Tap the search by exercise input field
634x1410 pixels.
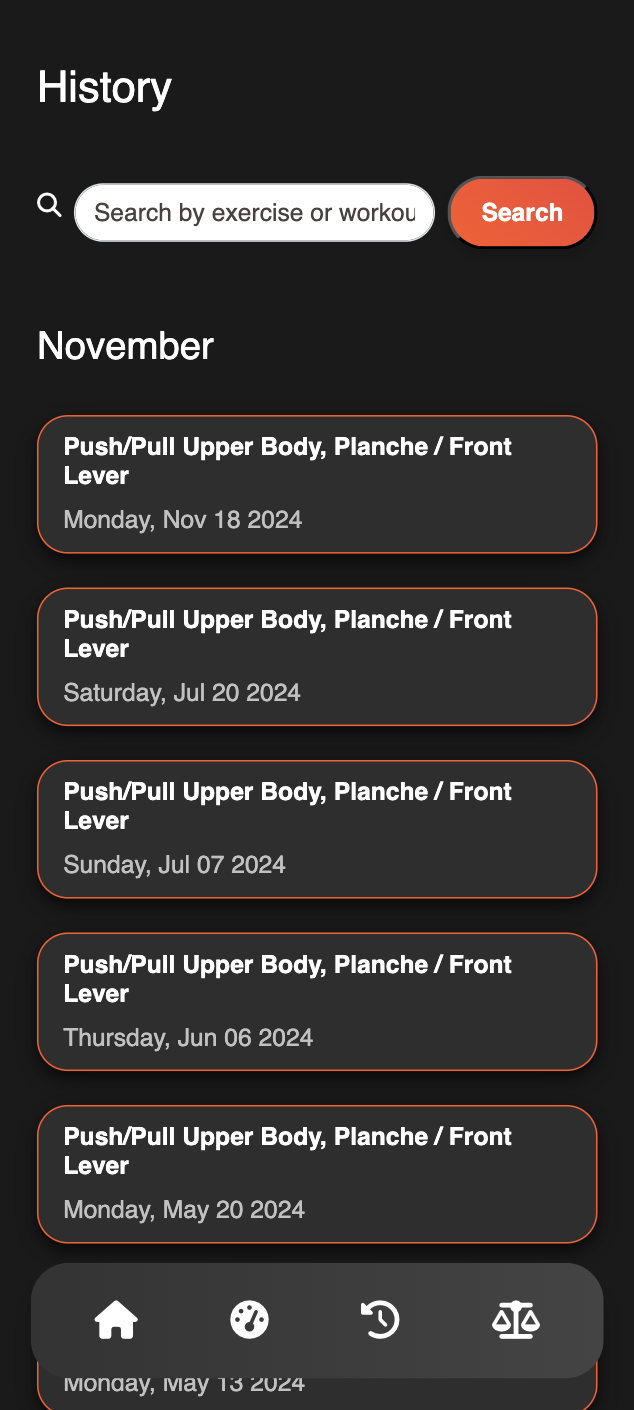[254, 212]
